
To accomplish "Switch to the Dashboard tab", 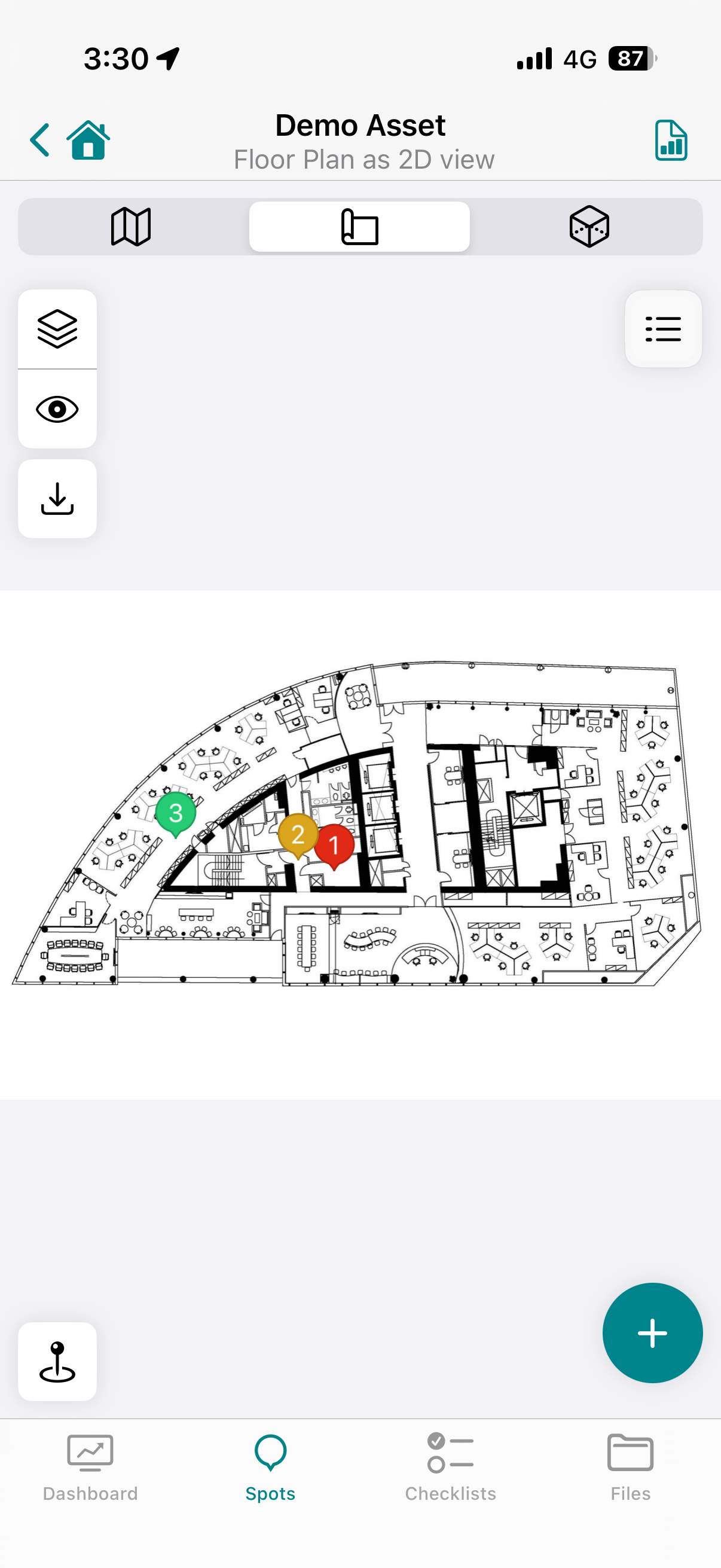I will point(90,1468).
